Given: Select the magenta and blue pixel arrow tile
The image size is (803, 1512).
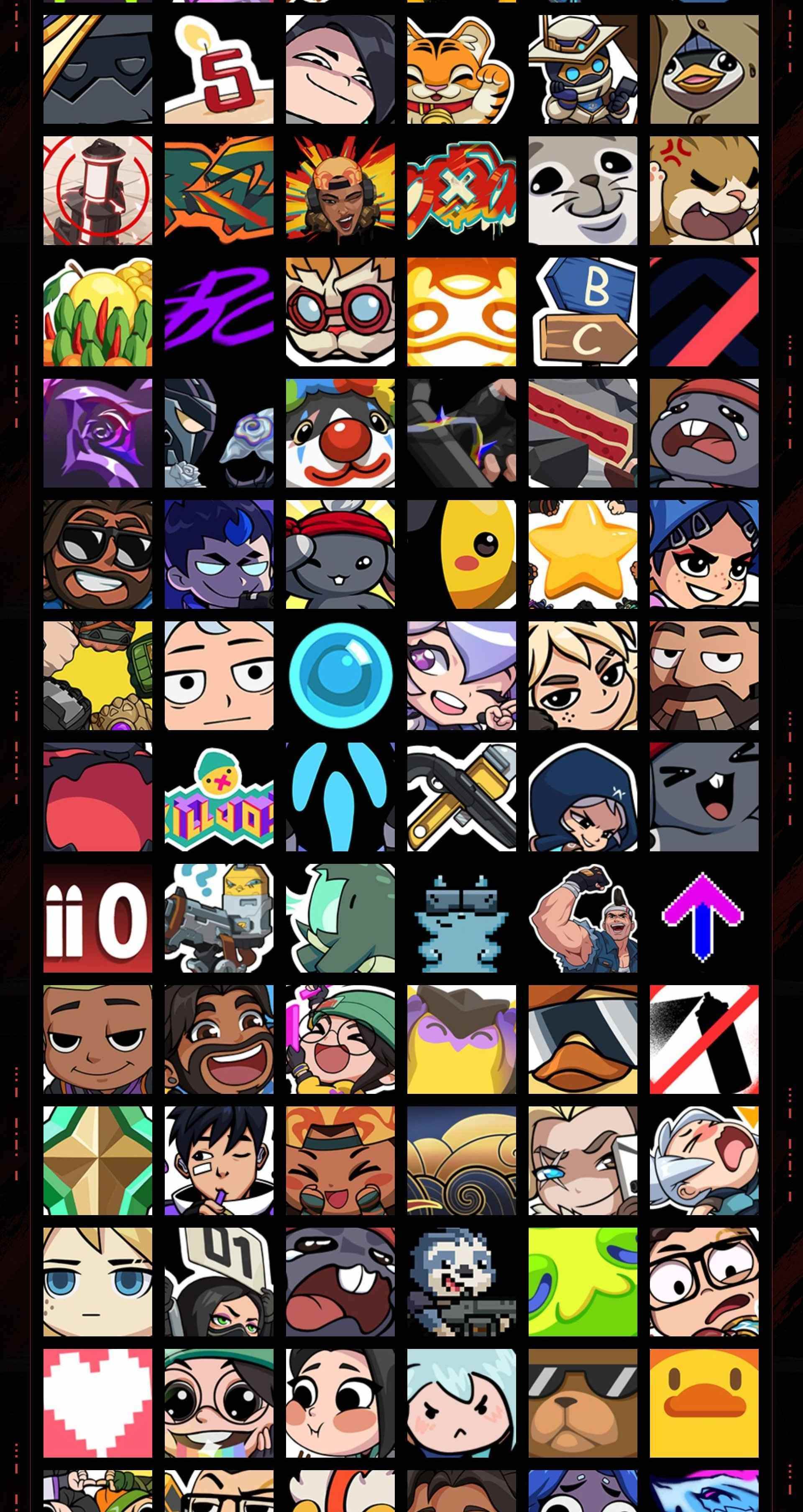Looking at the screenshot, I should point(704,919).
